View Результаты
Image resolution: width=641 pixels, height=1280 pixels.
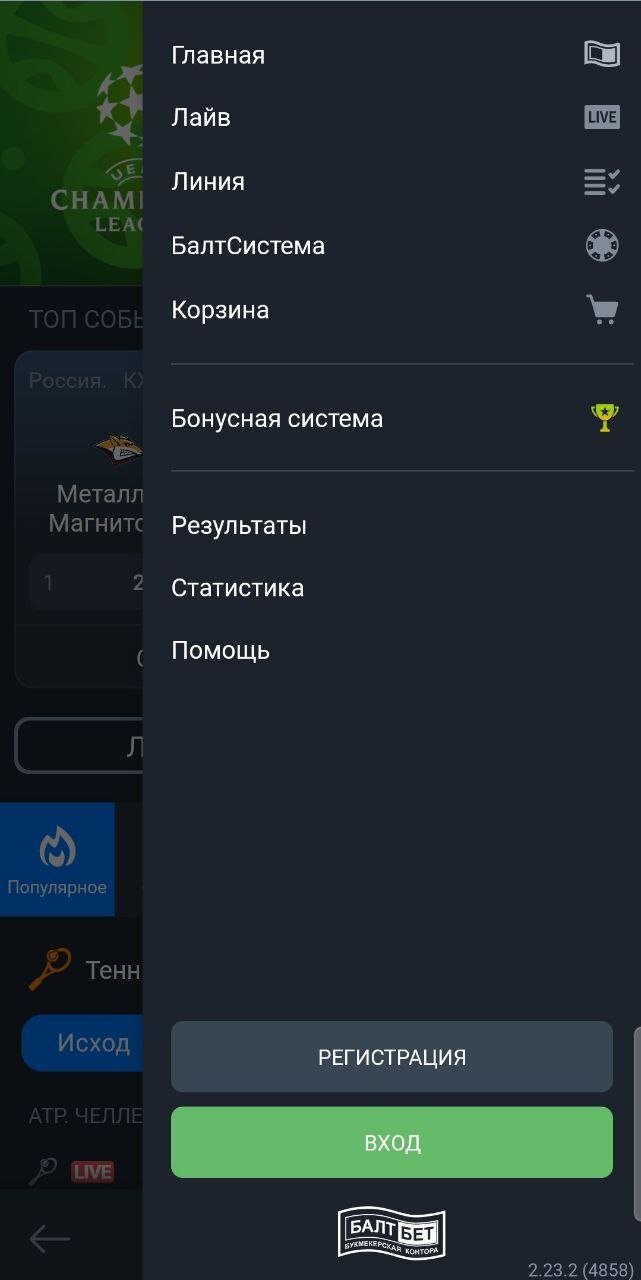coord(239,525)
